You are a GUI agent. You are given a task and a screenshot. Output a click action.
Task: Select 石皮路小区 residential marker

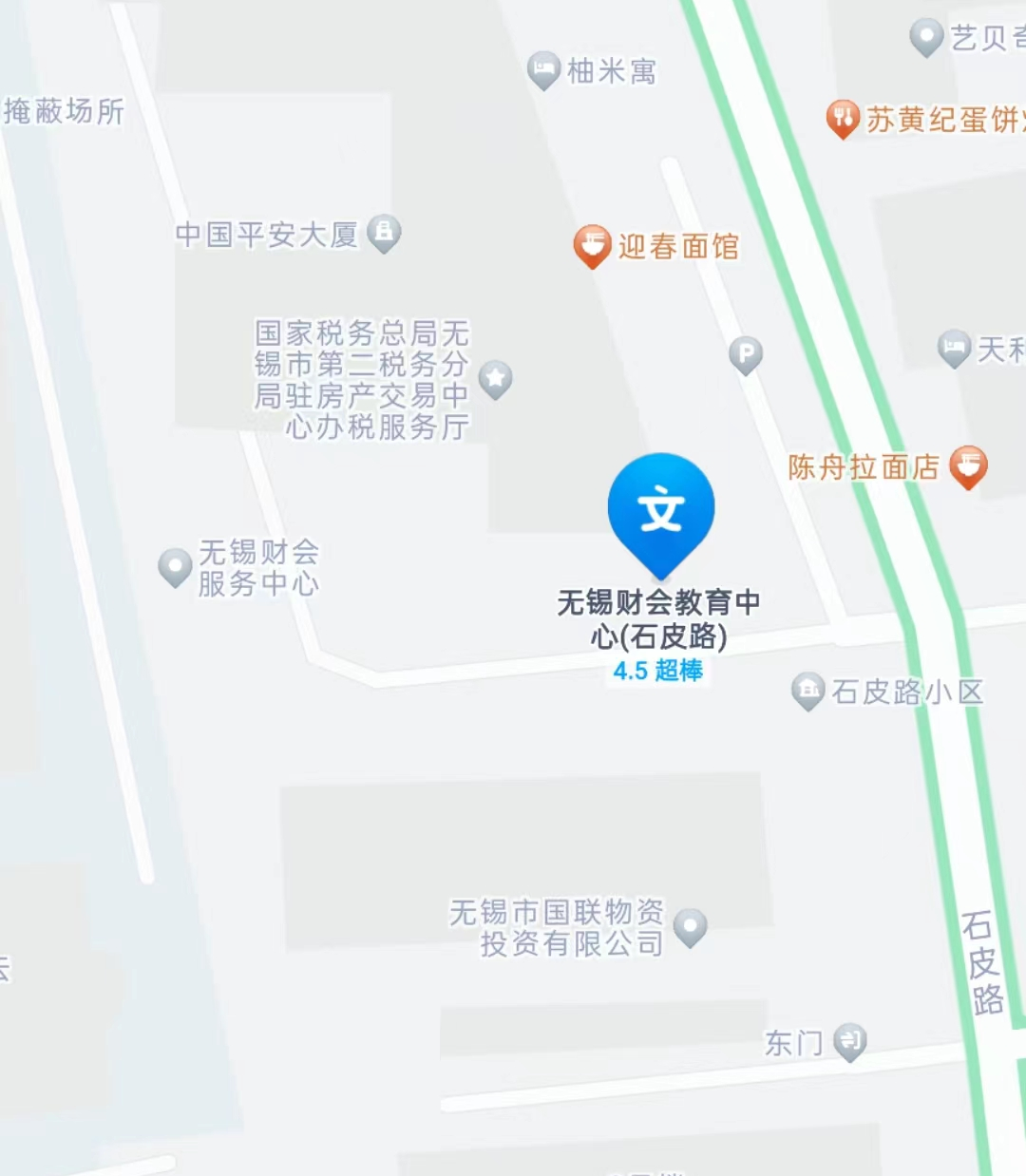tap(807, 691)
